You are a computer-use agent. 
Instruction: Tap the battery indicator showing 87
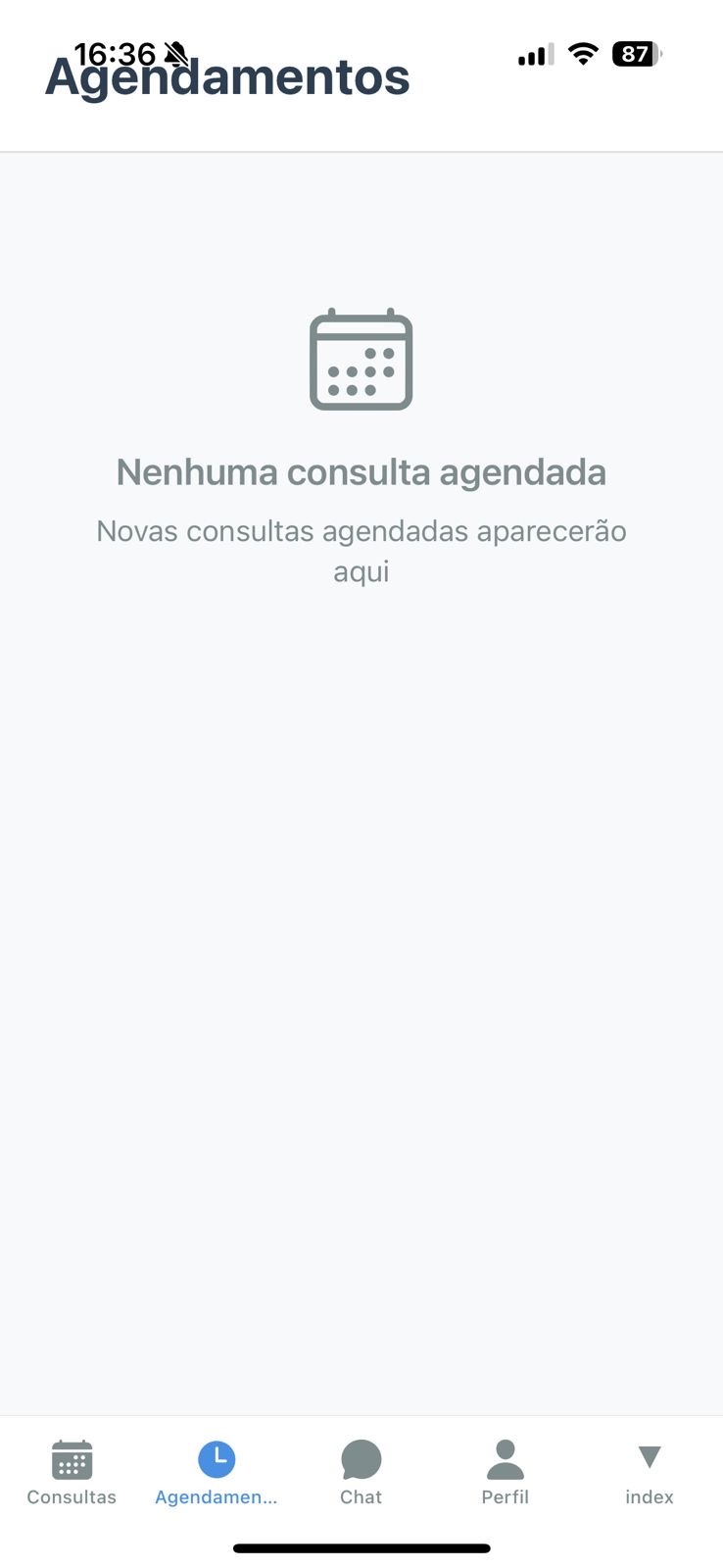tap(635, 54)
